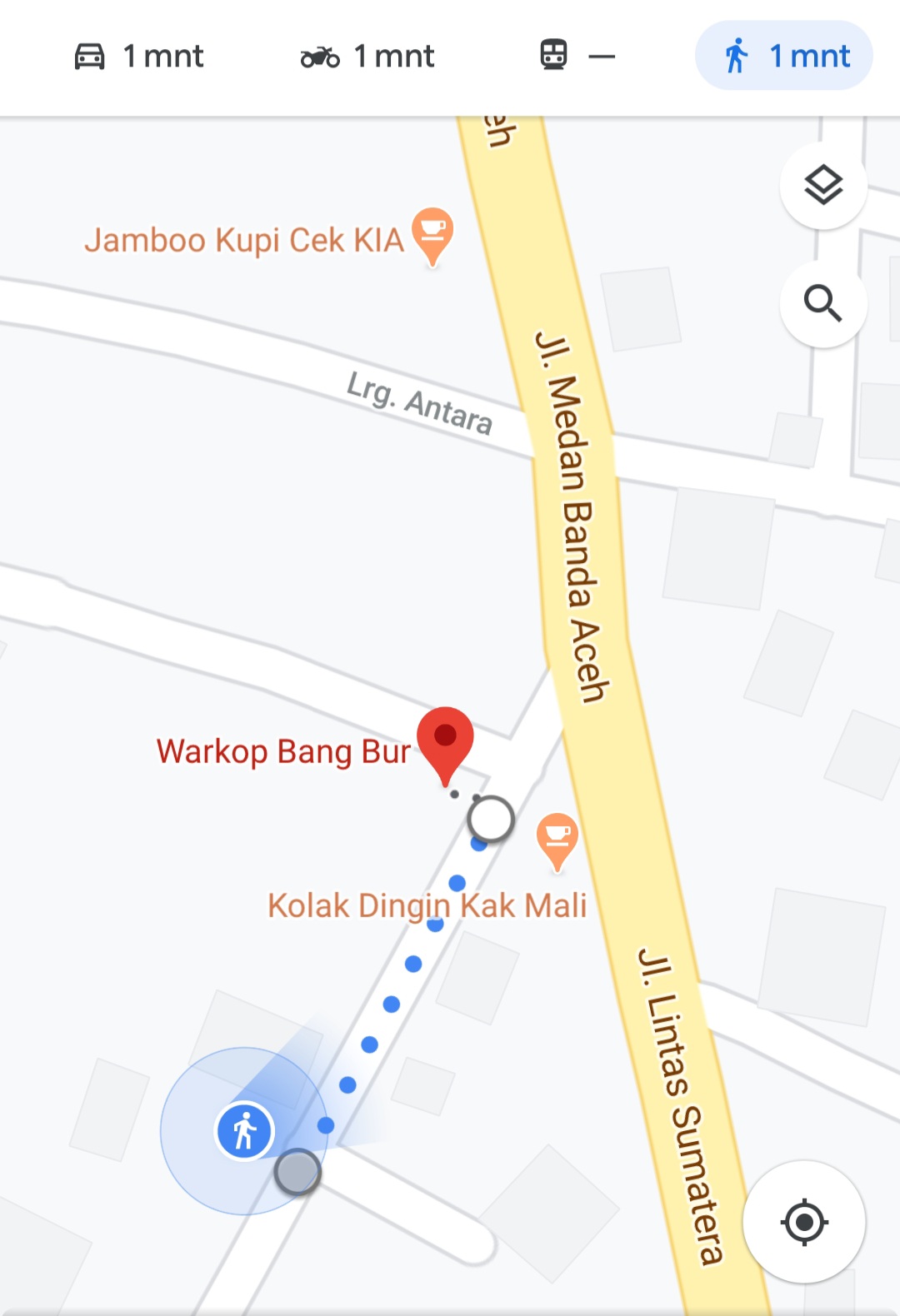Open the Jamboo Kupi Cek KIA marker

coord(432,232)
